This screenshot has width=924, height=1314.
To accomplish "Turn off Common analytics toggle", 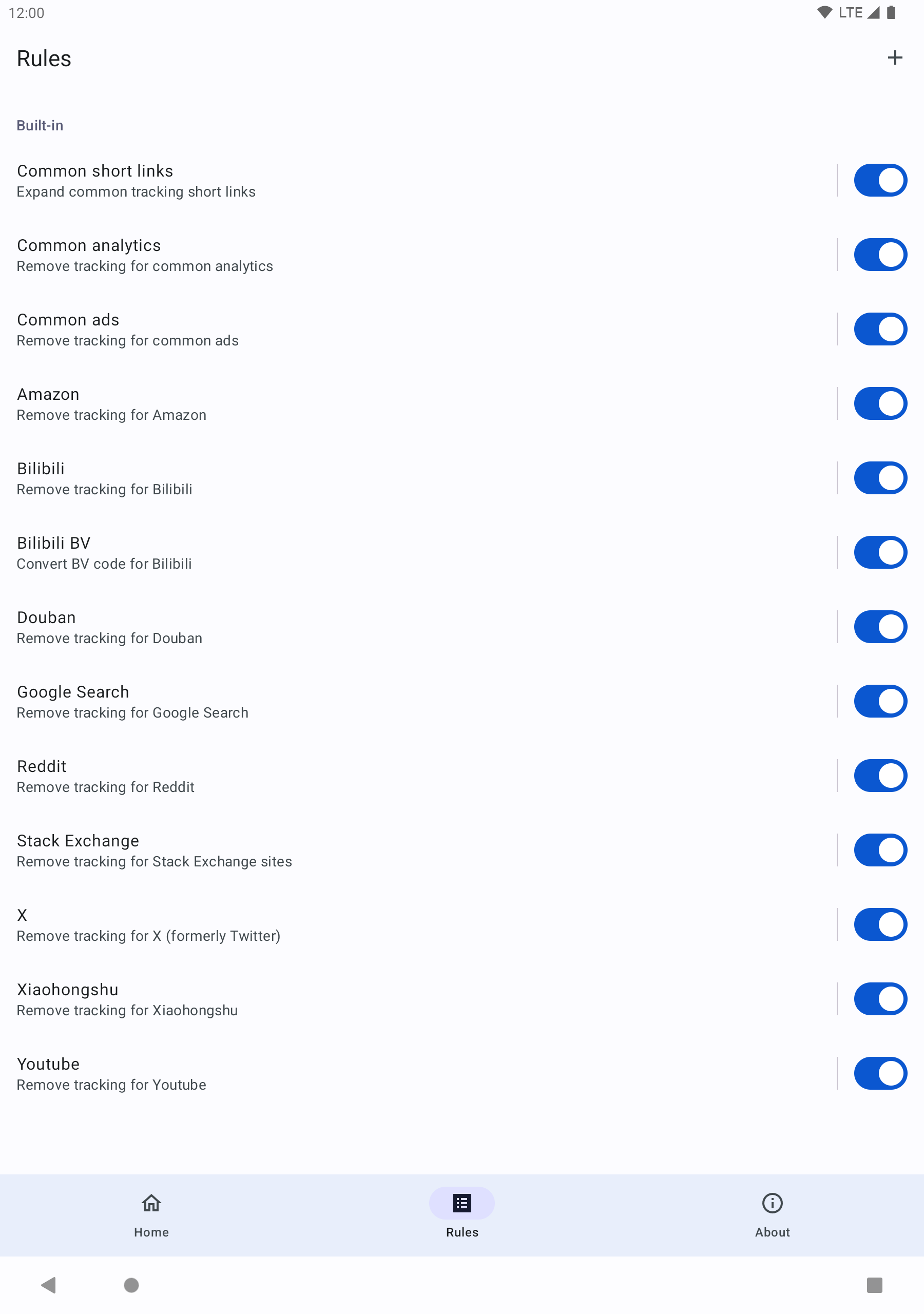I will [x=880, y=255].
